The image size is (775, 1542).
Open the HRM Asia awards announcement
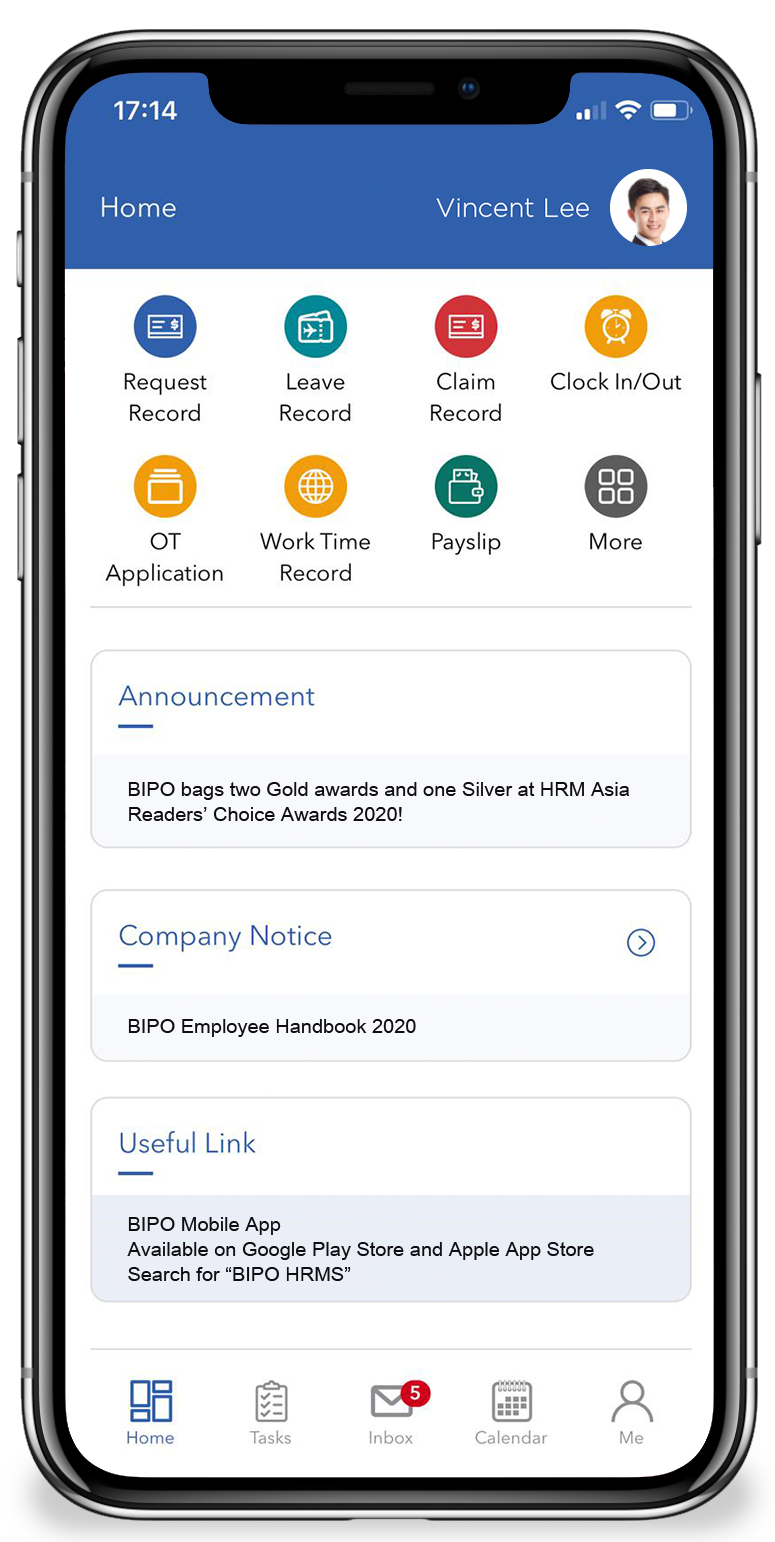(x=379, y=801)
